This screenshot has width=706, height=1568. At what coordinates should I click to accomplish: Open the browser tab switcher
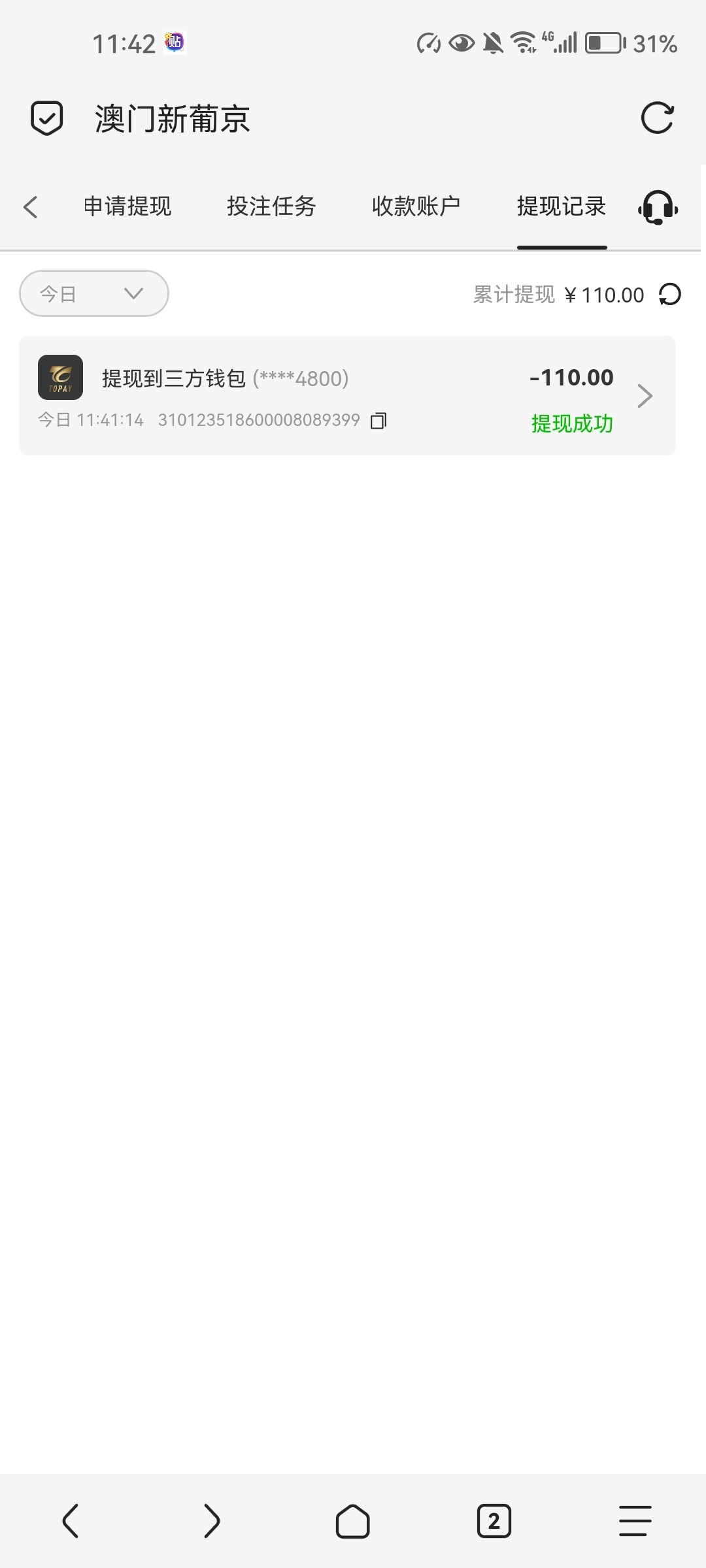pyautogui.click(x=494, y=1521)
